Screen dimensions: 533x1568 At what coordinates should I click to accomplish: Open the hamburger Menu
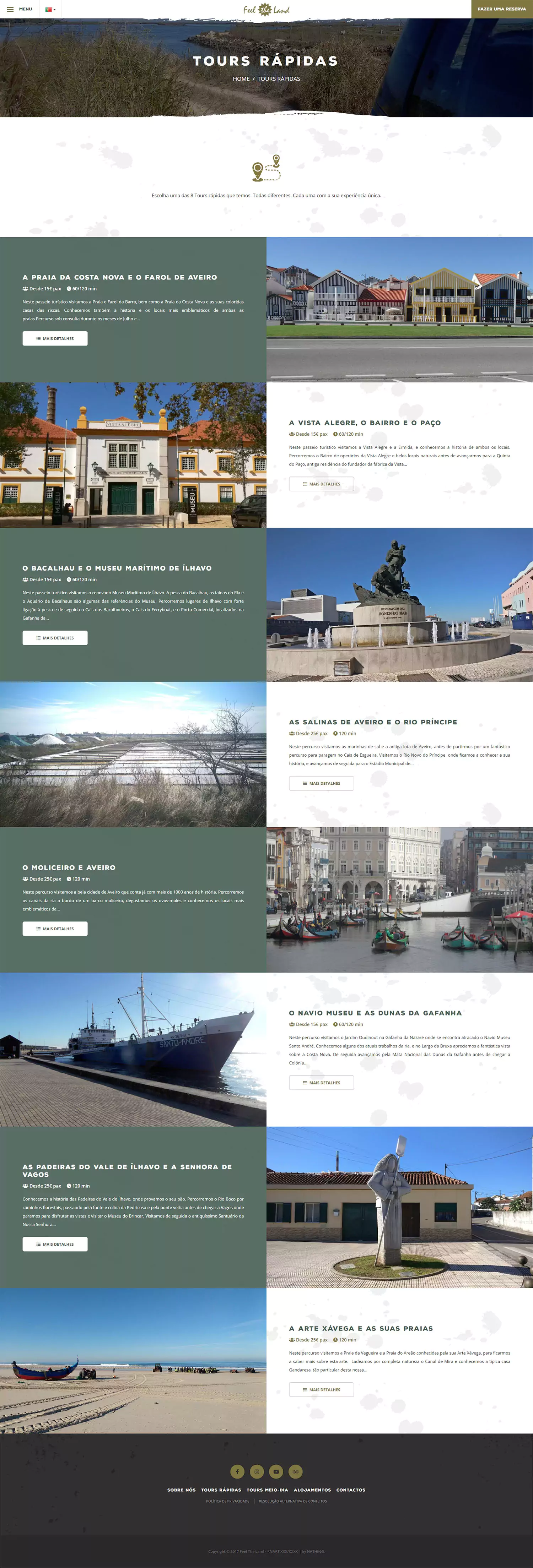tap(20, 9)
